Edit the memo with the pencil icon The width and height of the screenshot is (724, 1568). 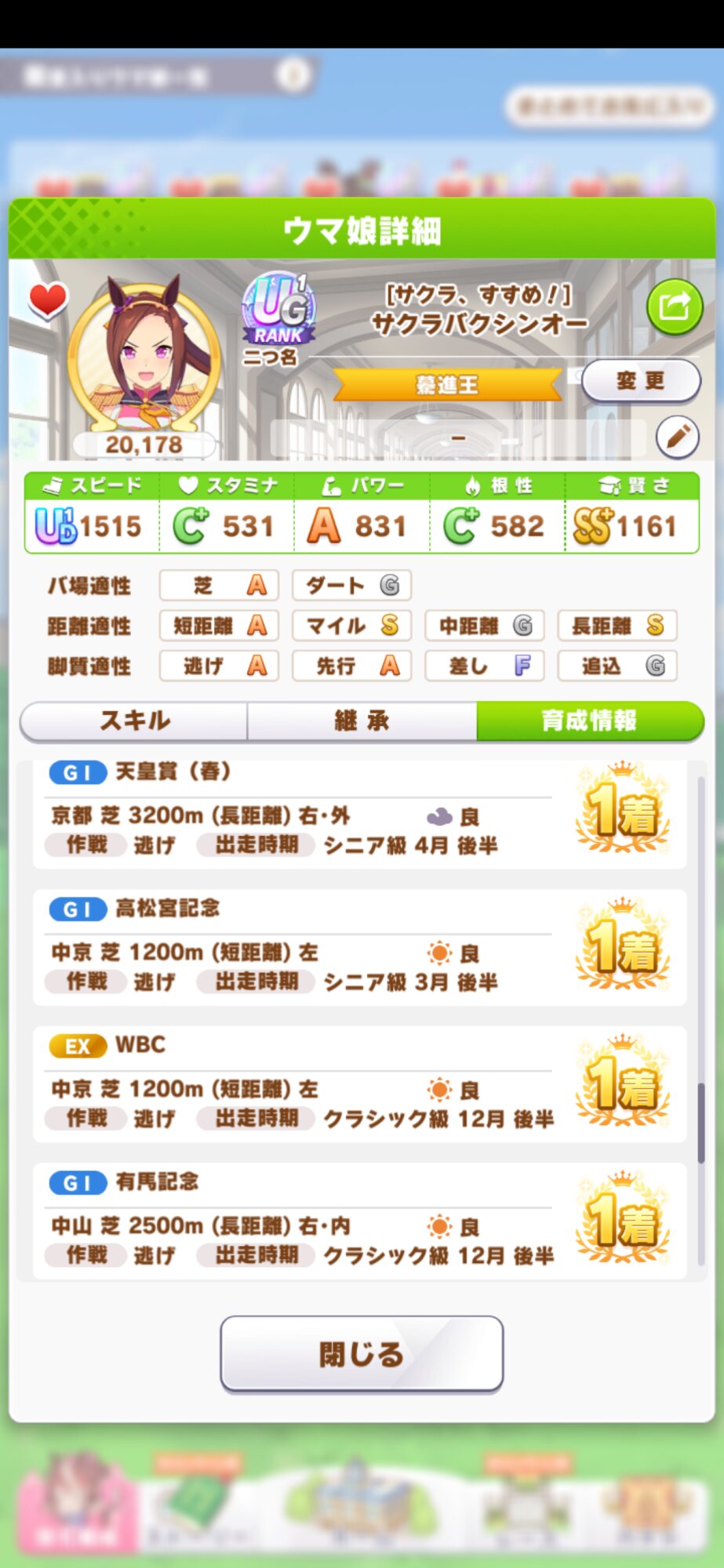678,436
